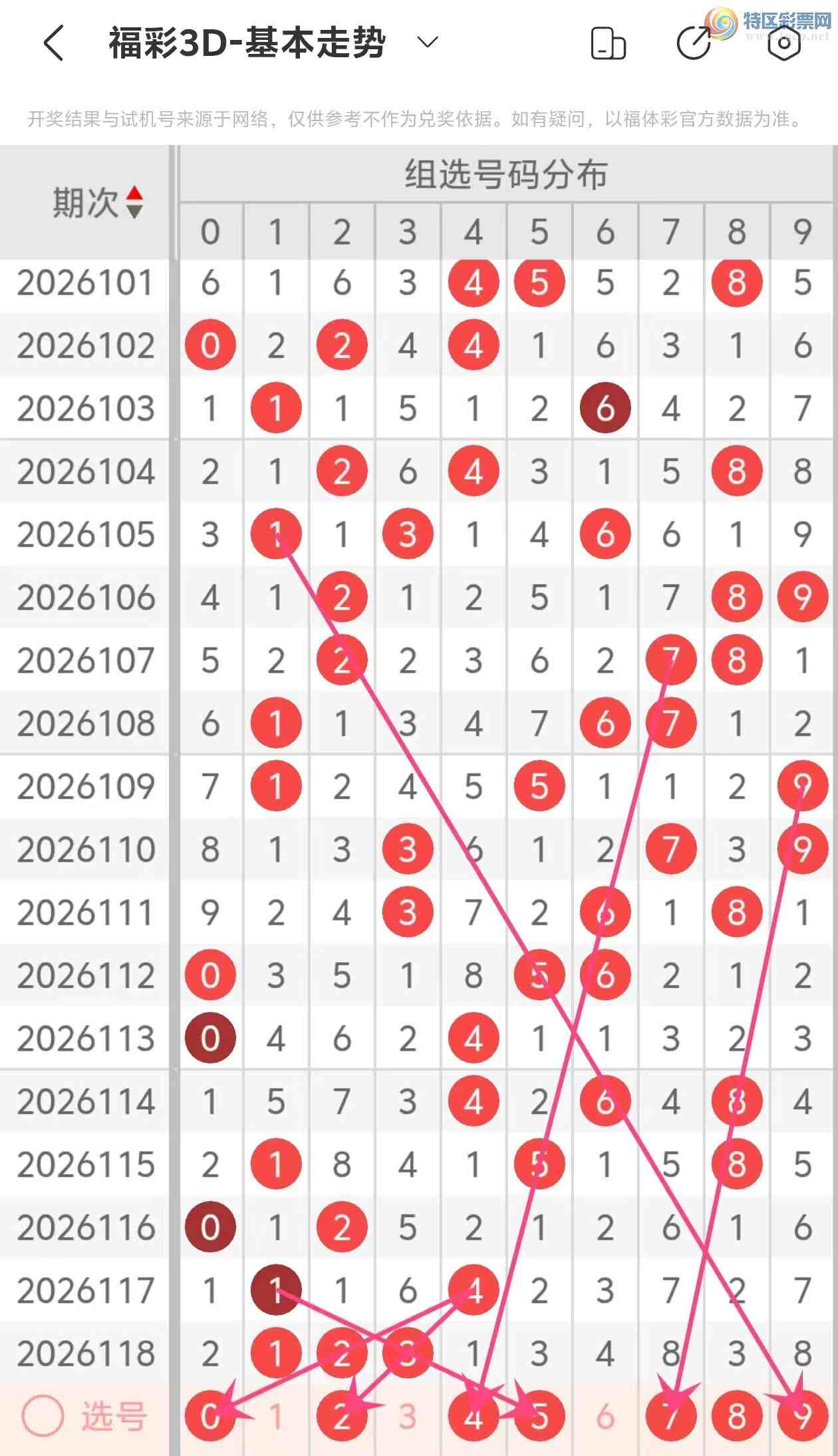The image size is (838, 1456).
Task: Open the hexagon settings icon
Action: [x=783, y=44]
